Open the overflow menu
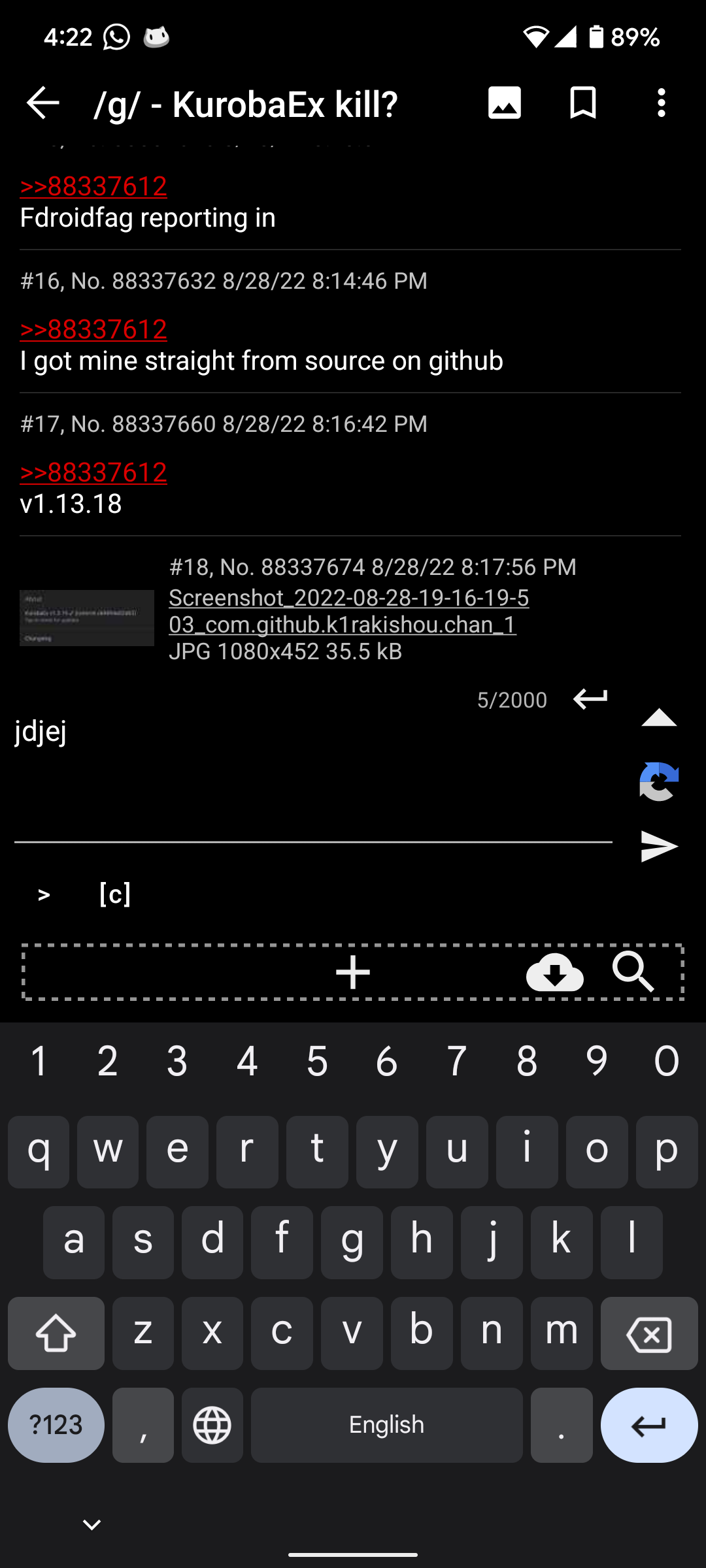Screen dimensions: 706x1568 click(x=661, y=103)
